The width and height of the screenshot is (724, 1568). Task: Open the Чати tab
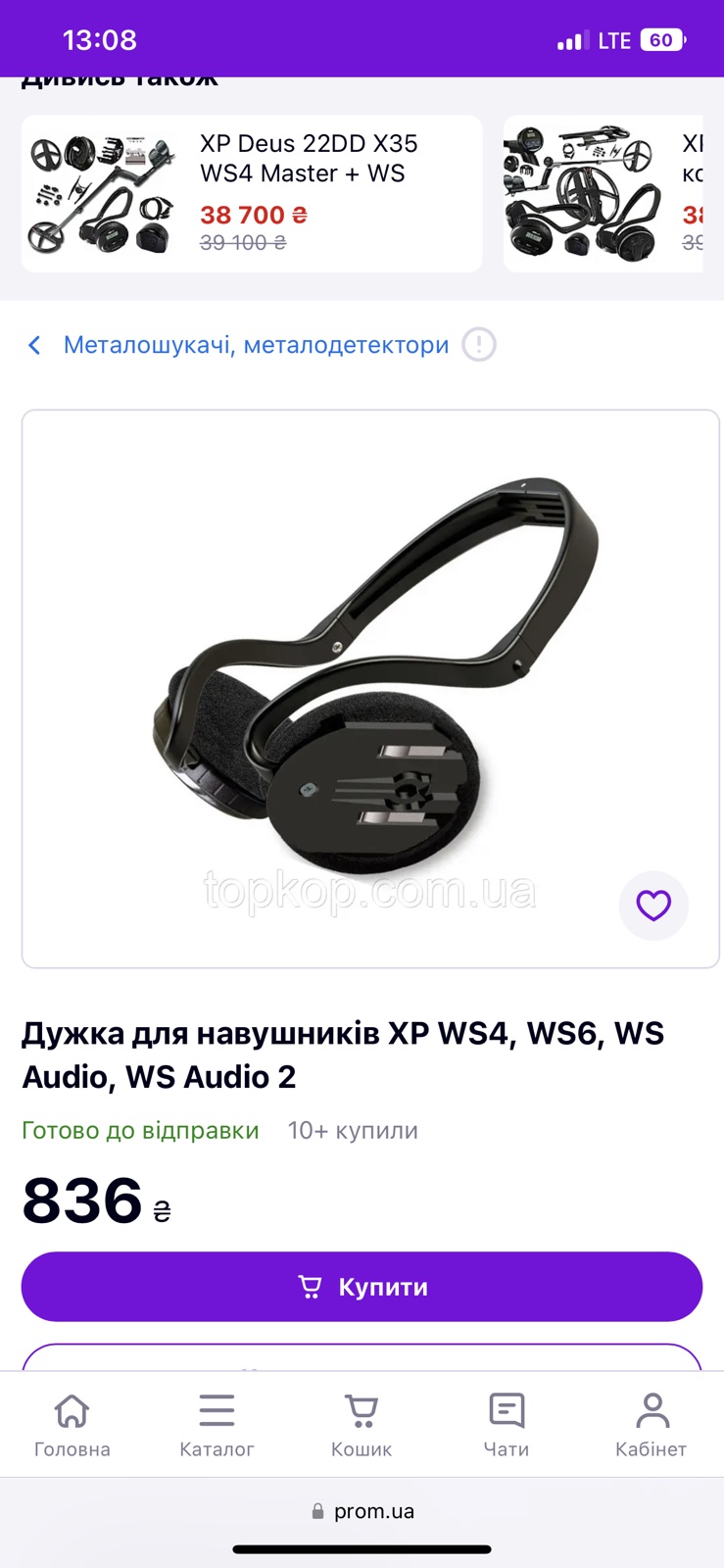pos(507,1425)
